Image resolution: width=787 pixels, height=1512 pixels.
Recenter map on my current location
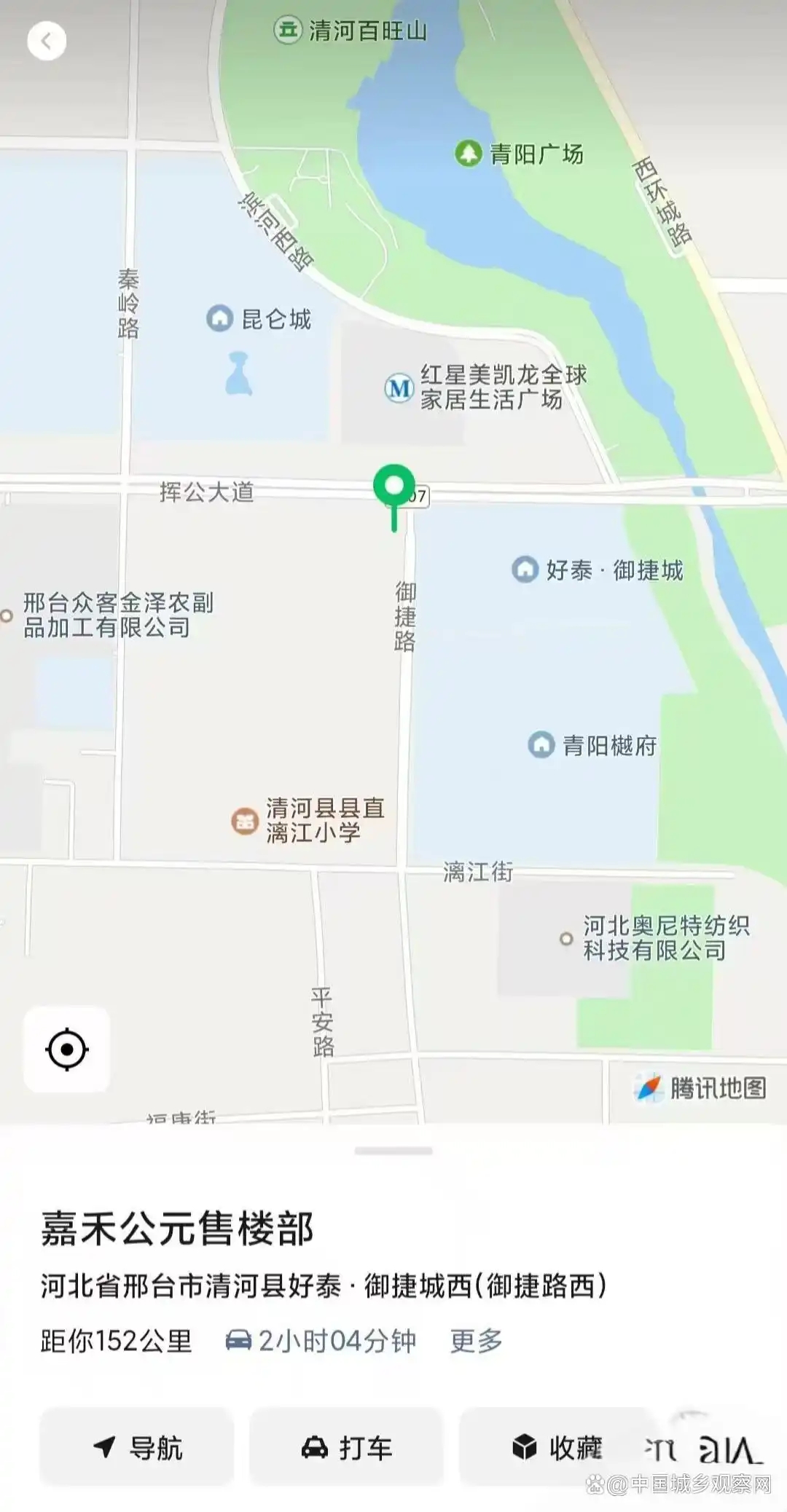click(67, 1050)
